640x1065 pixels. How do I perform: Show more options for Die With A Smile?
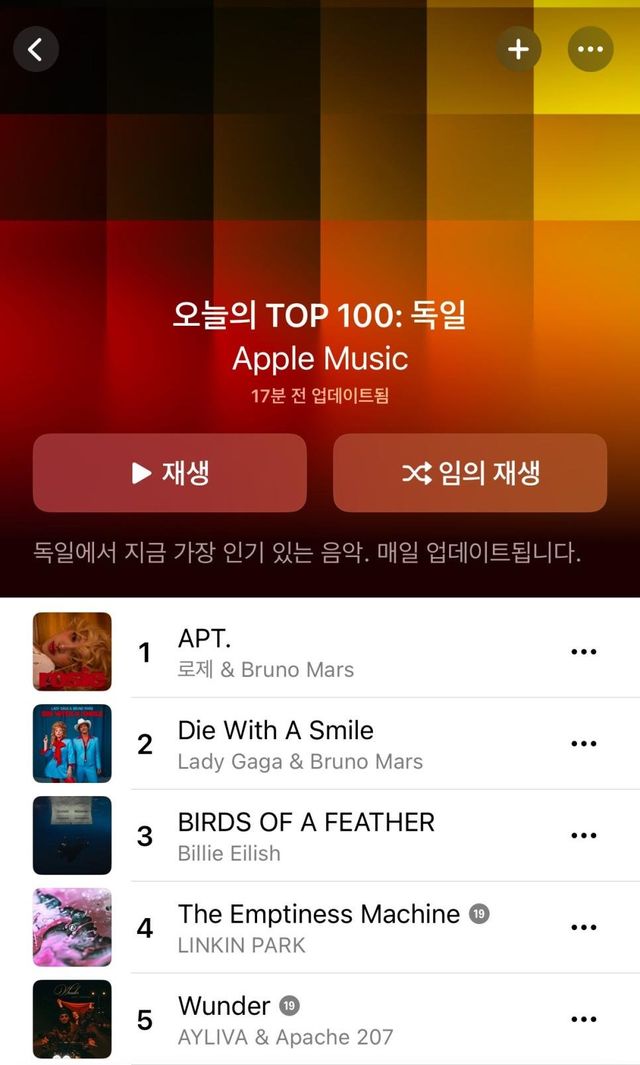[583, 744]
